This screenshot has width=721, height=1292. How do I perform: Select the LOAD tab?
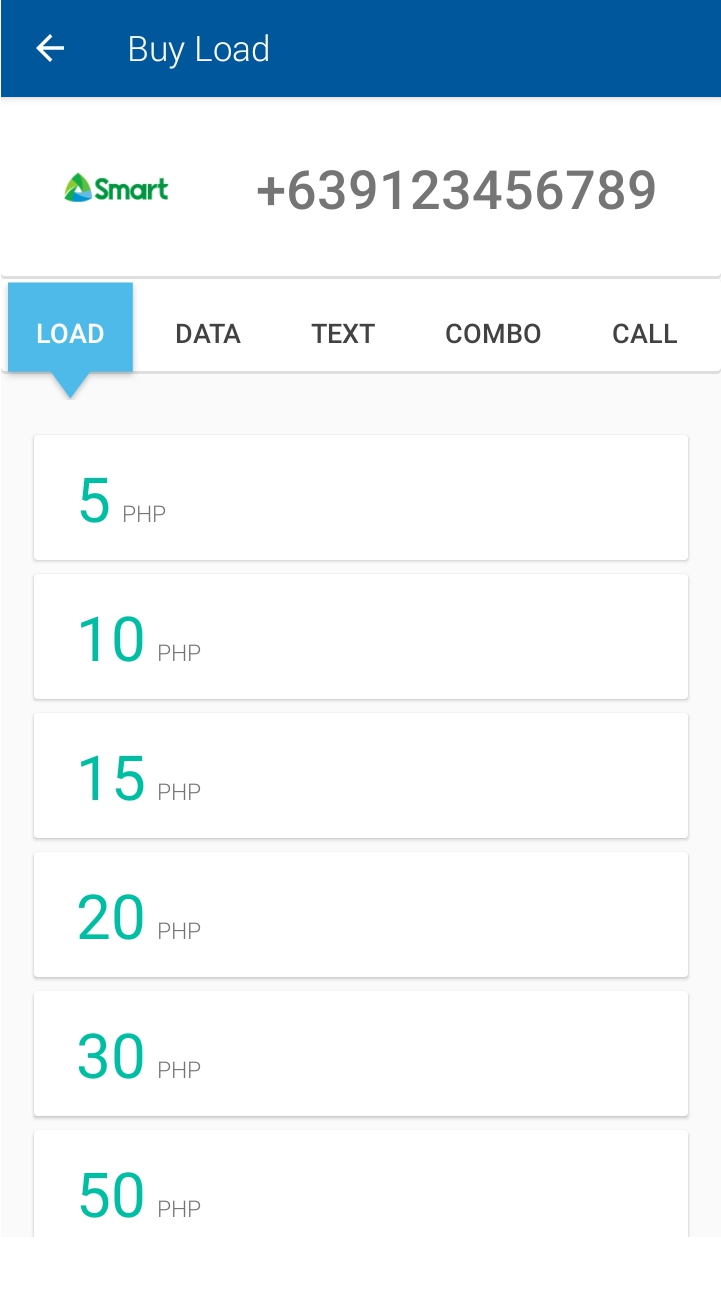coord(70,334)
